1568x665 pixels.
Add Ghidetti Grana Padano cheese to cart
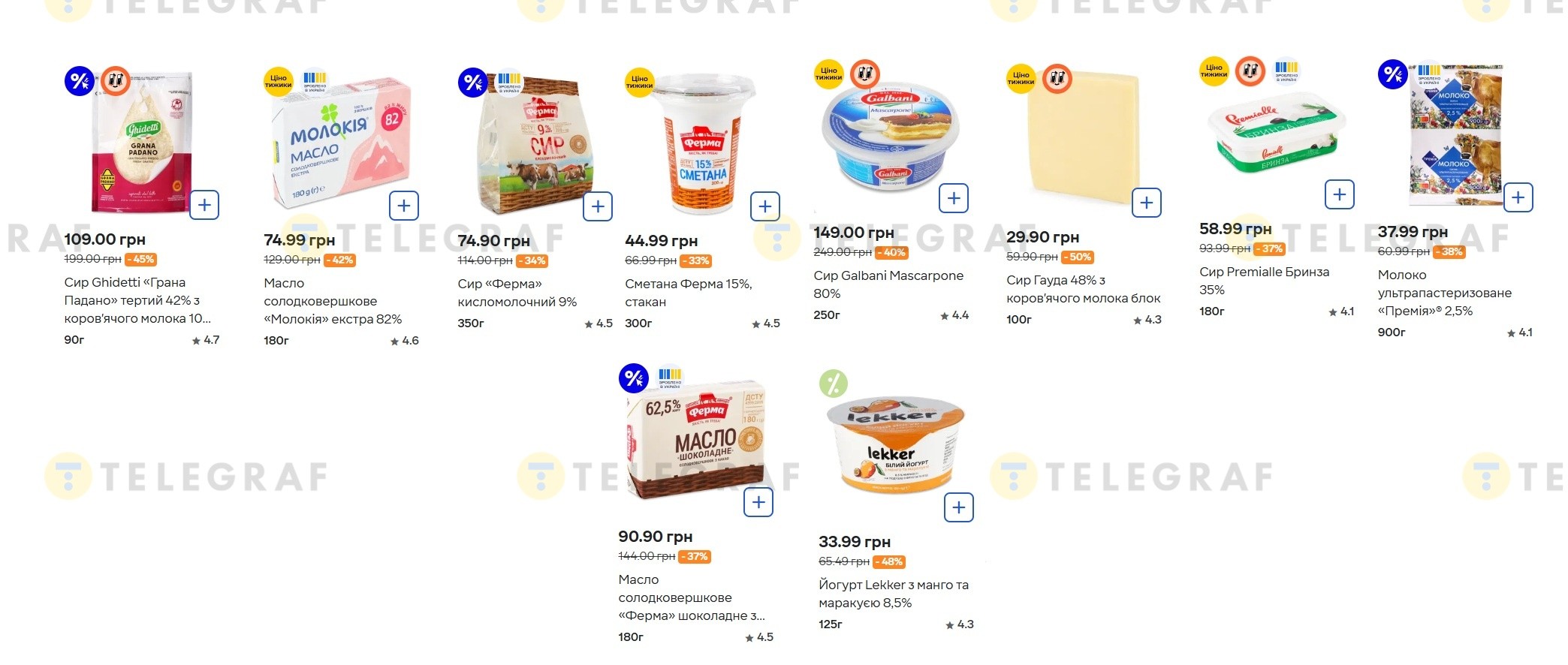(x=204, y=206)
